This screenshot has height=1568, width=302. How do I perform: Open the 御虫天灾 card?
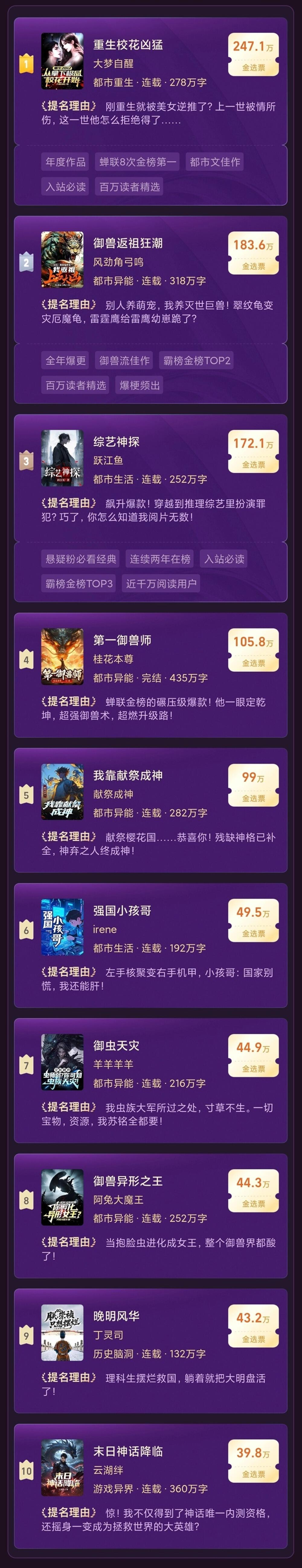pos(116,1046)
